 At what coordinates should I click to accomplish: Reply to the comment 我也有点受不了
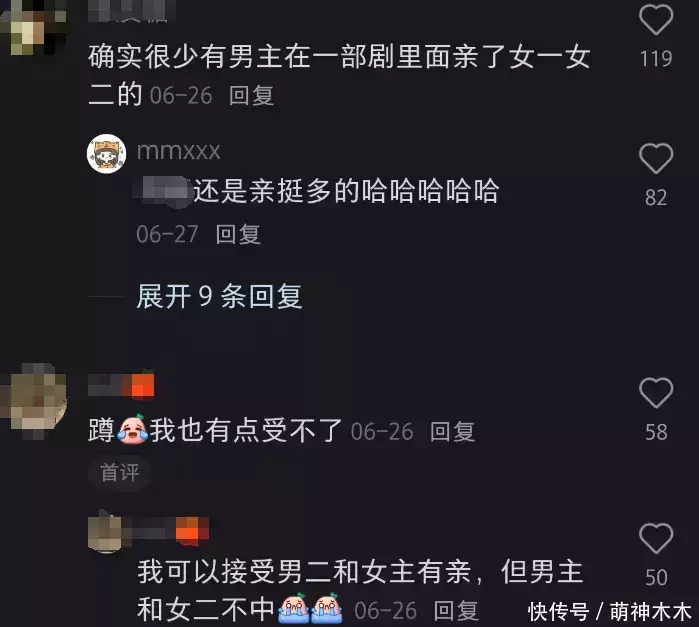[452, 432]
